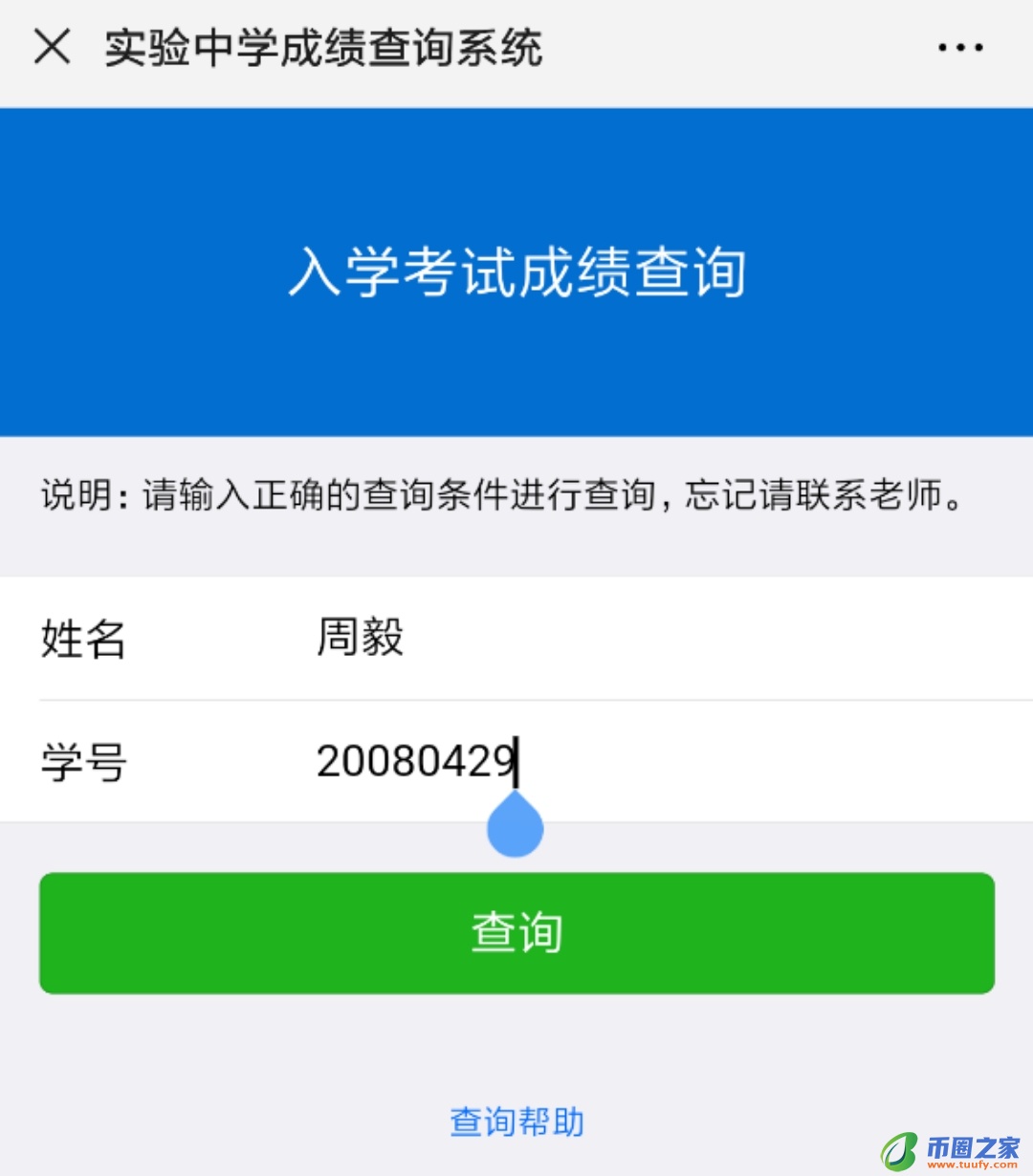Click the name value 周毅
1033x1176 pixels.
point(359,639)
